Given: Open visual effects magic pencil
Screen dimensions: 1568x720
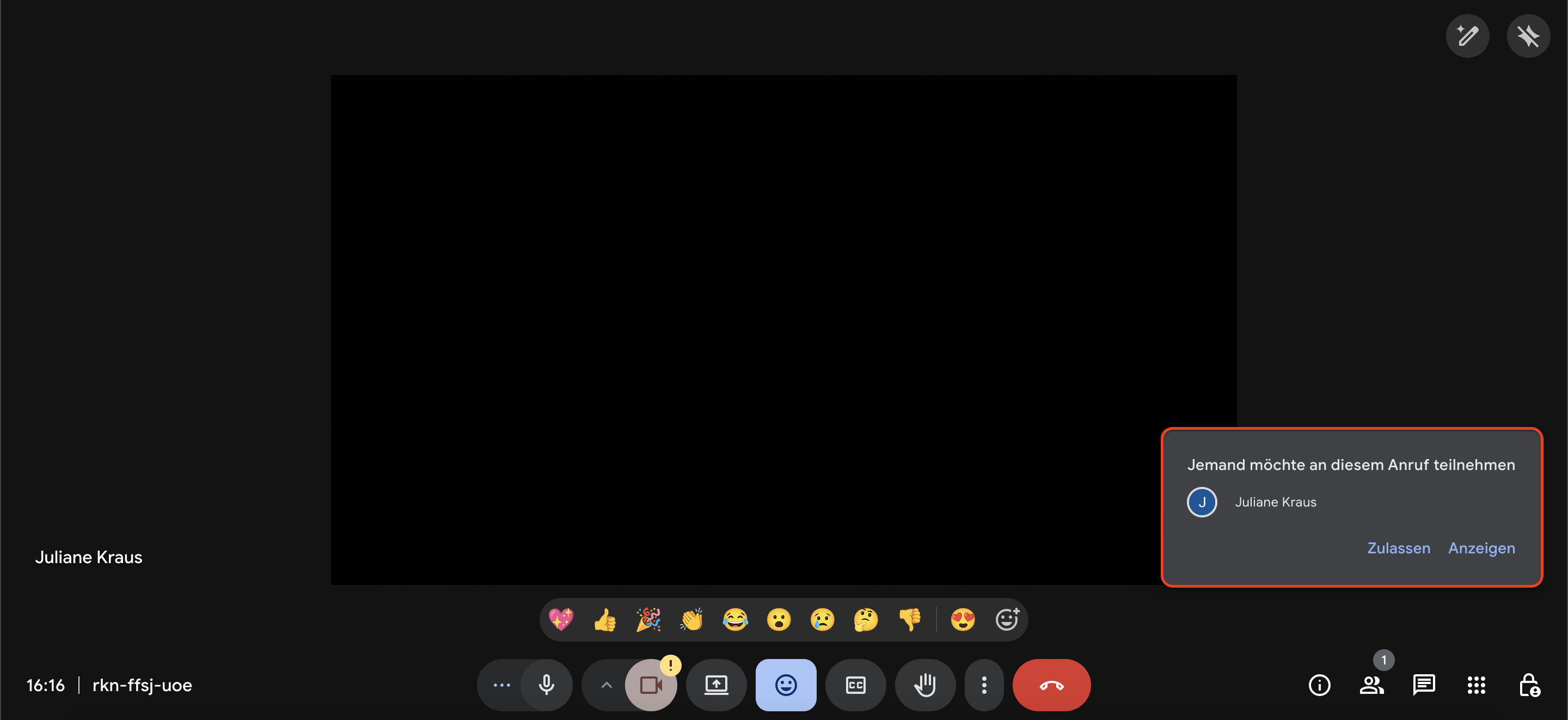Looking at the screenshot, I should tap(1467, 35).
